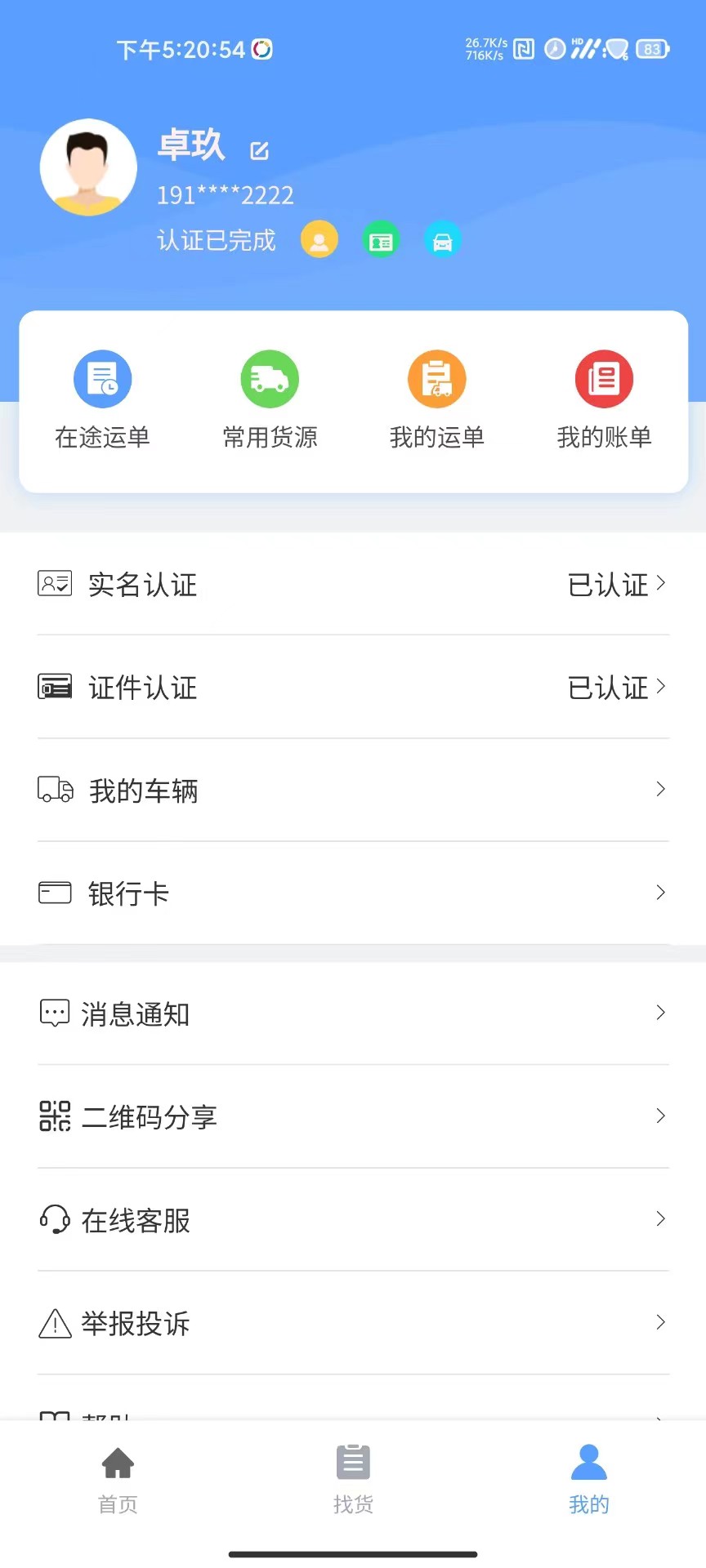Open the 举报投诉 complaints entry
This screenshot has height=1568, width=706.
(x=353, y=1324)
